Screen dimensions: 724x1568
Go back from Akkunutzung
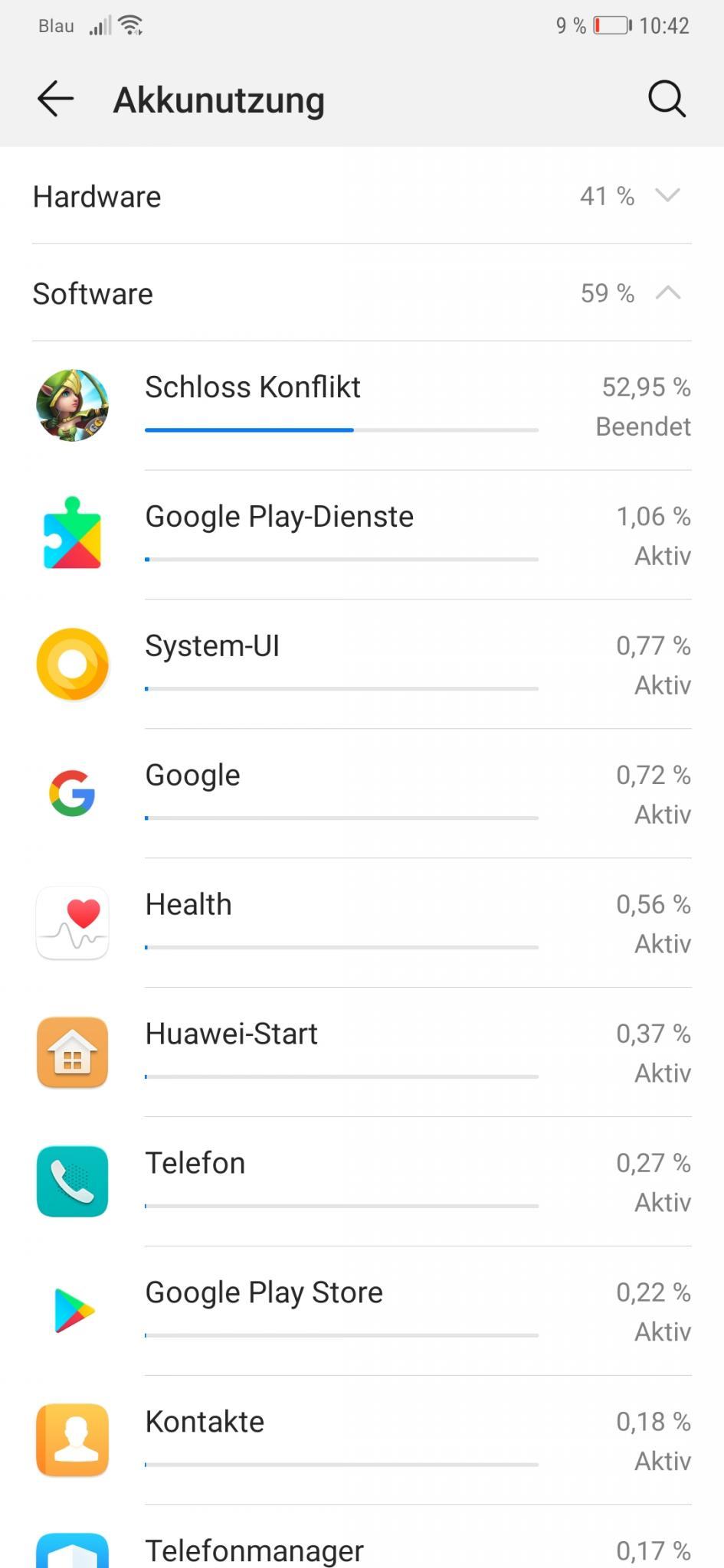click(55, 100)
